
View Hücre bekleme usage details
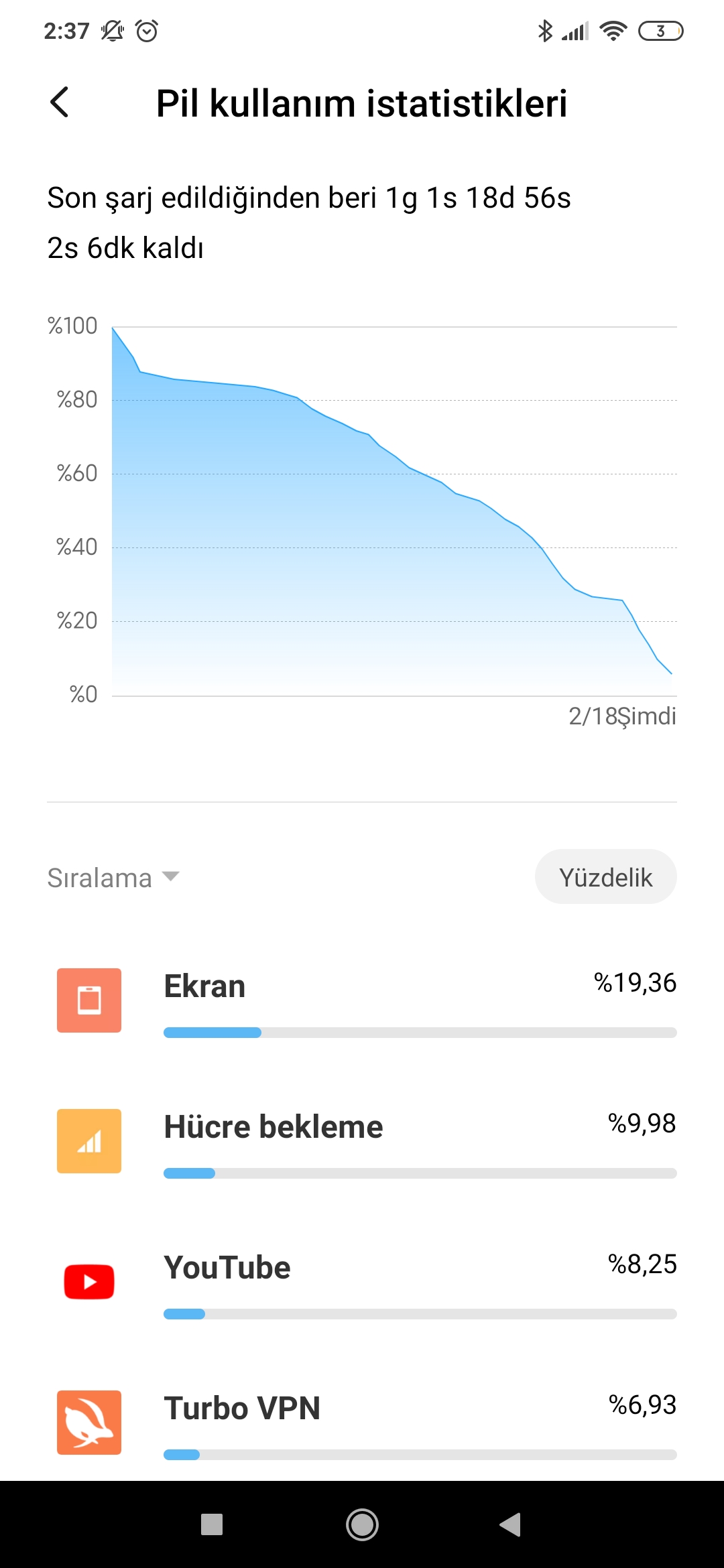pyautogui.click(x=362, y=1141)
